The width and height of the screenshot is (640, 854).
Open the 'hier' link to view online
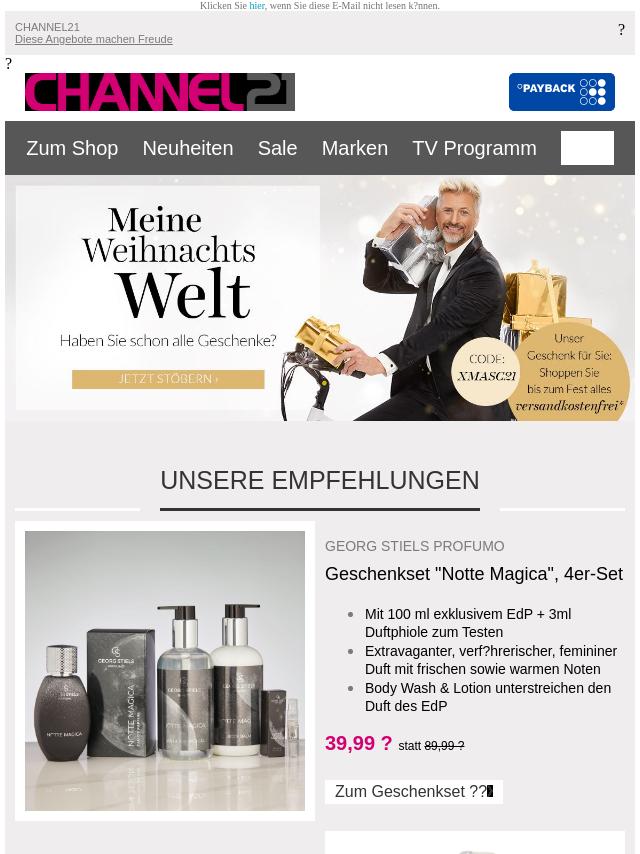[x=257, y=6]
